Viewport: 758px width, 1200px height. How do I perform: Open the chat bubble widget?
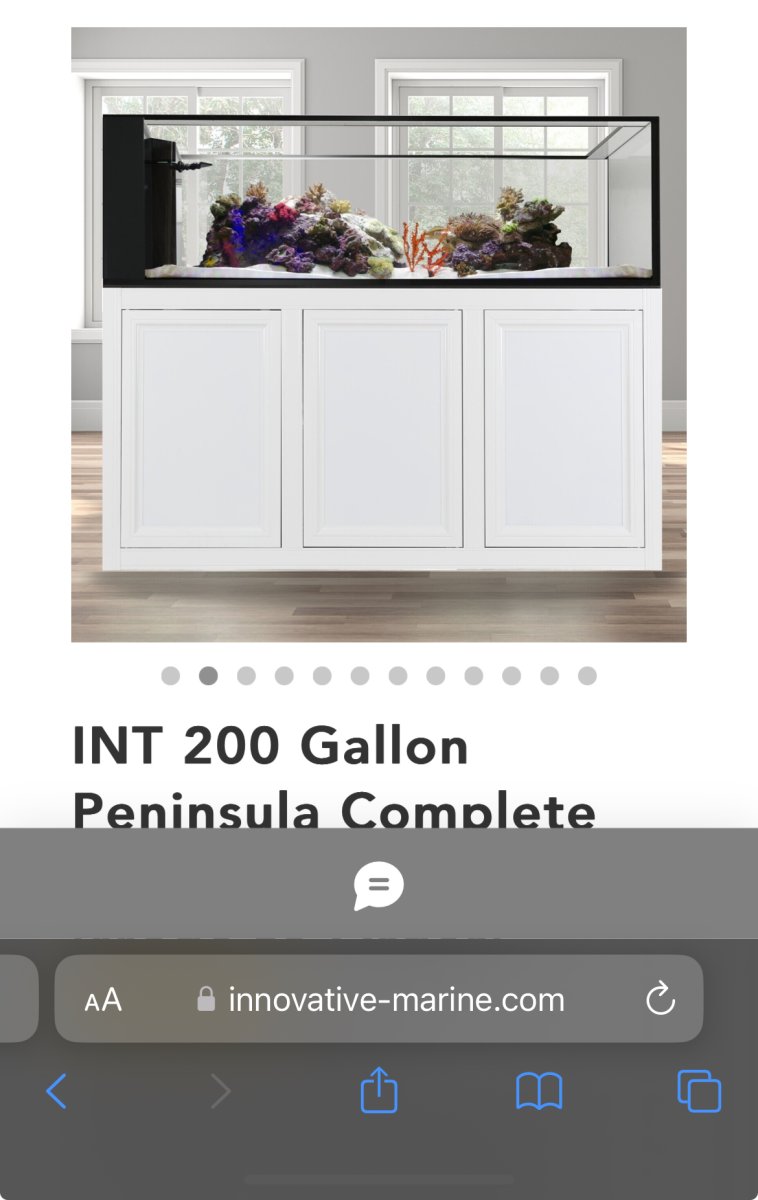tap(378, 885)
